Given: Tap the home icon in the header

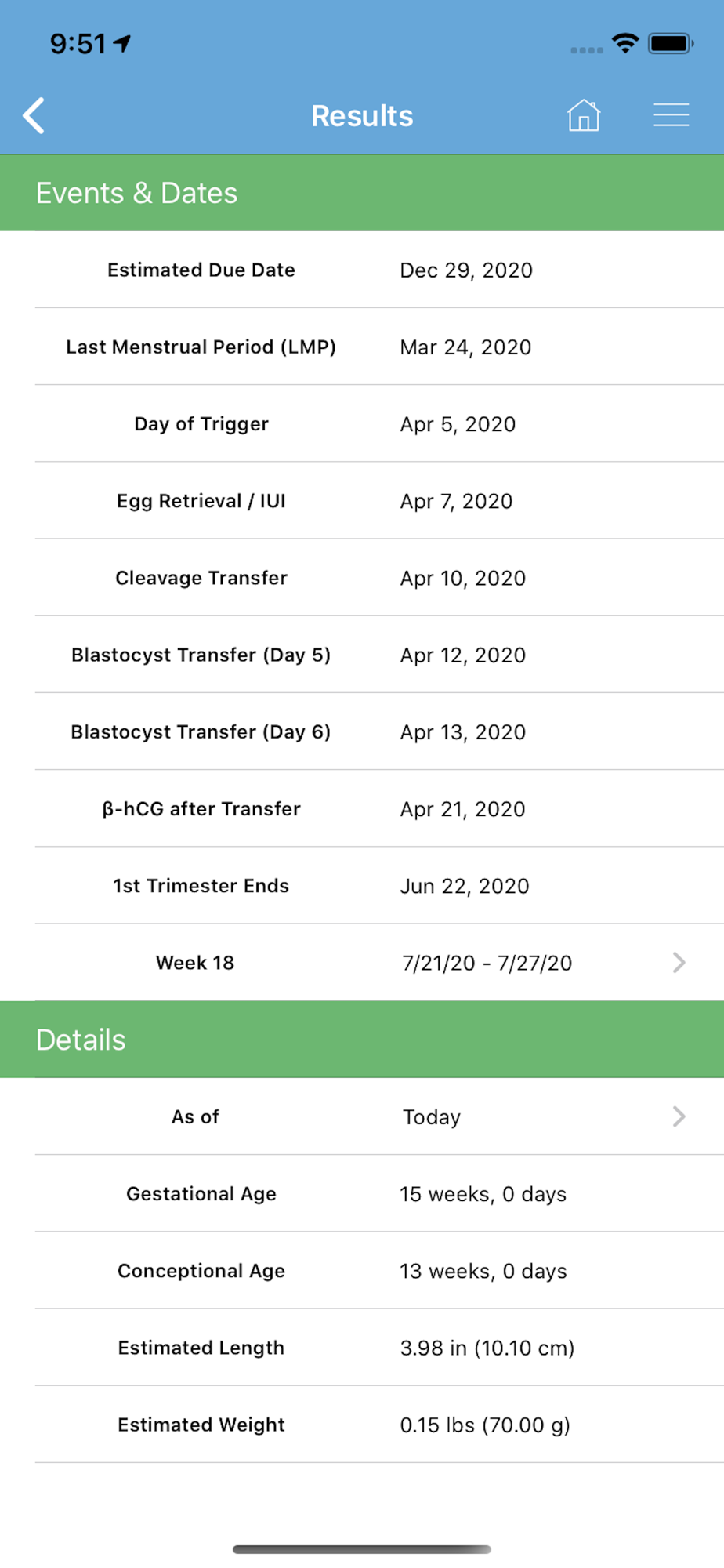Looking at the screenshot, I should coord(584,115).
